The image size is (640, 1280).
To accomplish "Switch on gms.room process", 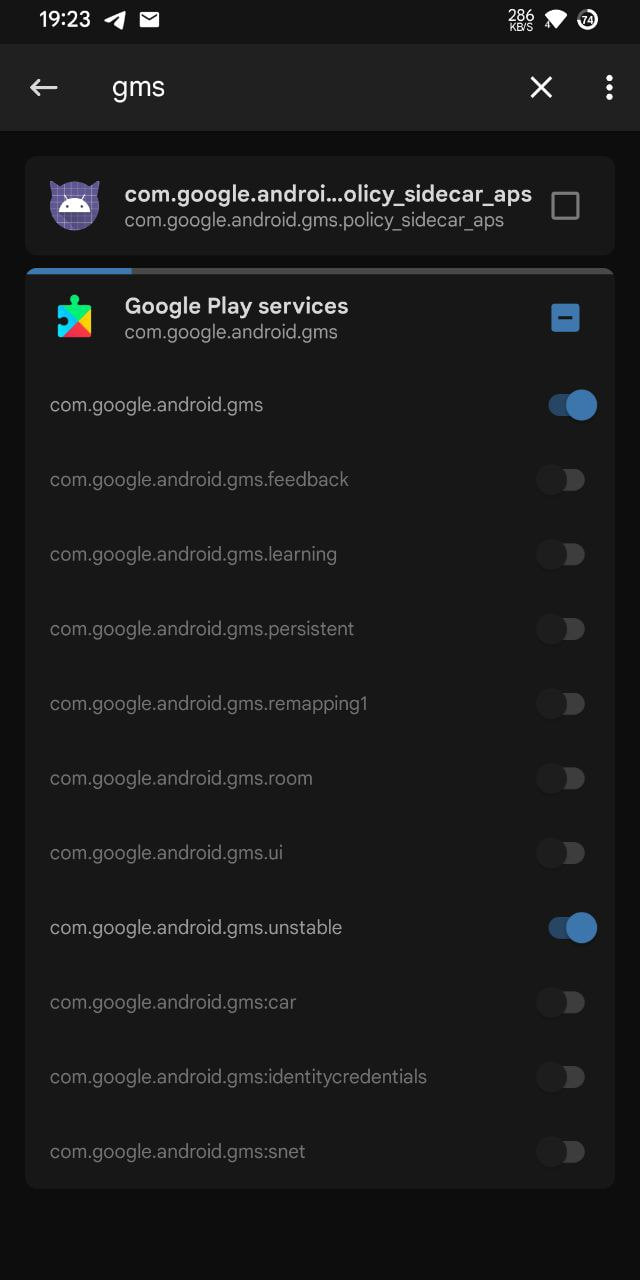I will [561, 778].
